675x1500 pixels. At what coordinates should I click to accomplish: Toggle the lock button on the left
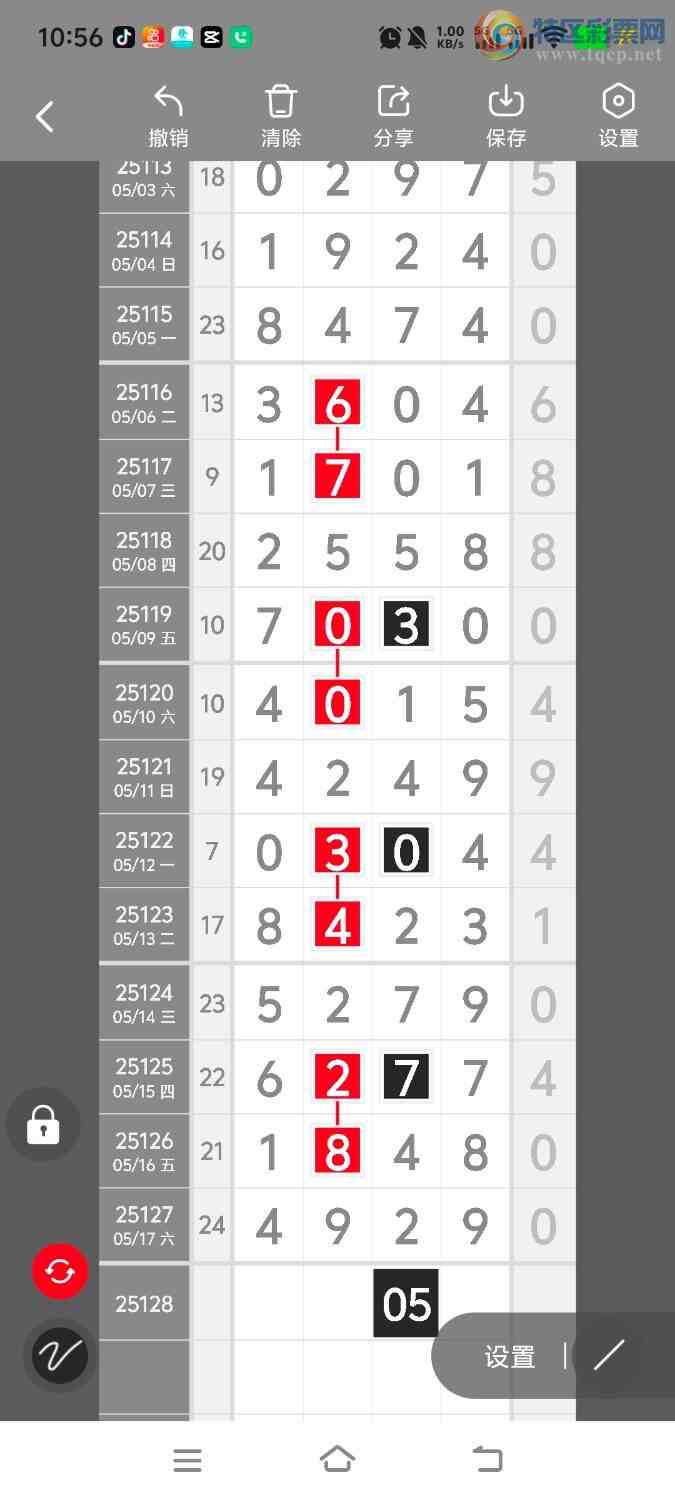pos(43,1125)
